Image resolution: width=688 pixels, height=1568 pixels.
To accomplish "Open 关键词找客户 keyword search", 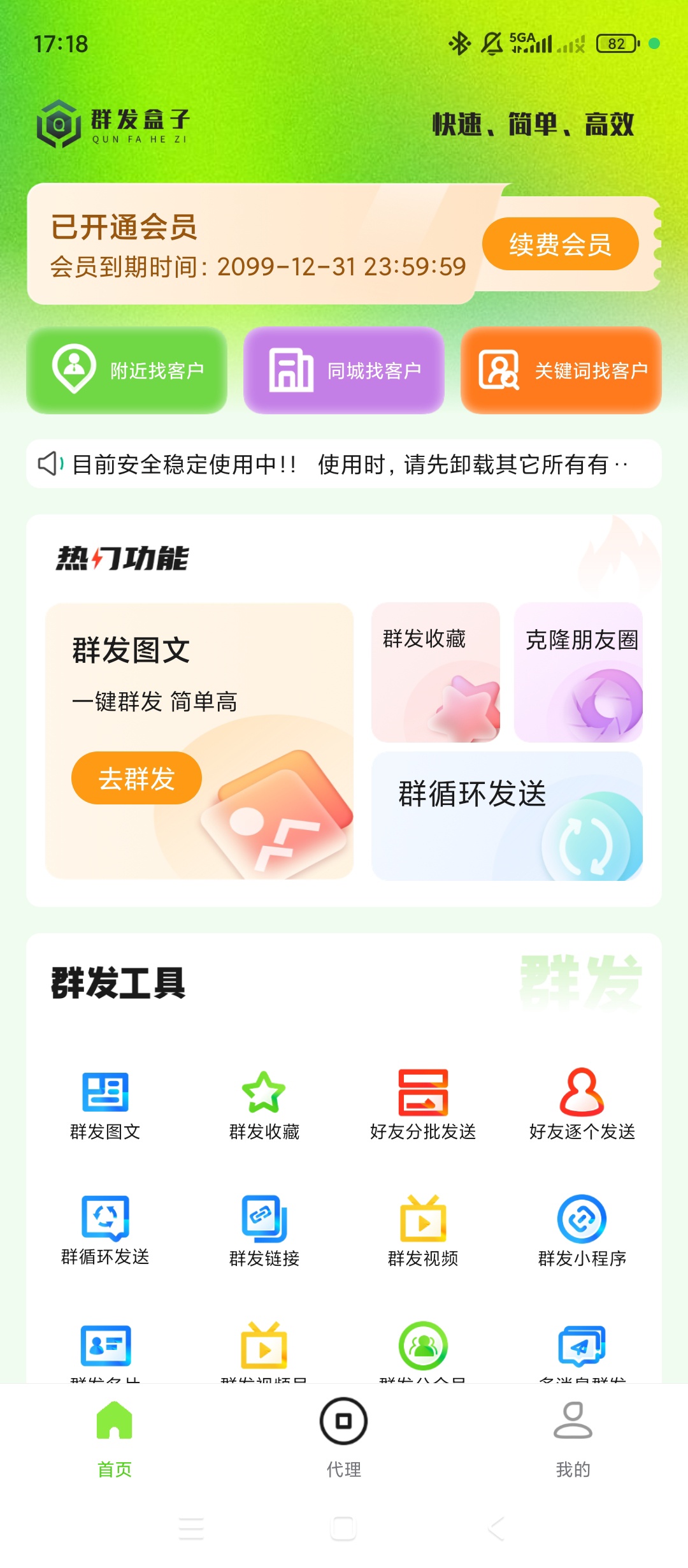I will pos(561,370).
